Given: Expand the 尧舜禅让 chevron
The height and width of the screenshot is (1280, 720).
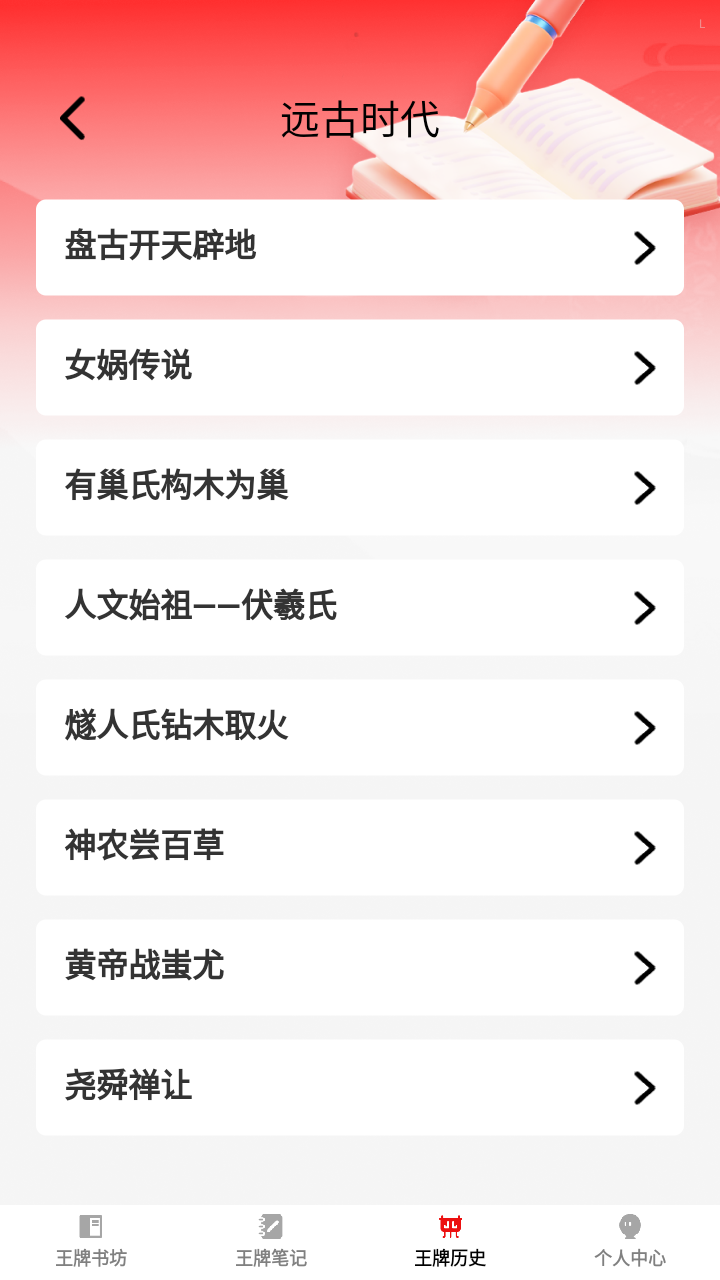Looking at the screenshot, I should (645, 1087).
